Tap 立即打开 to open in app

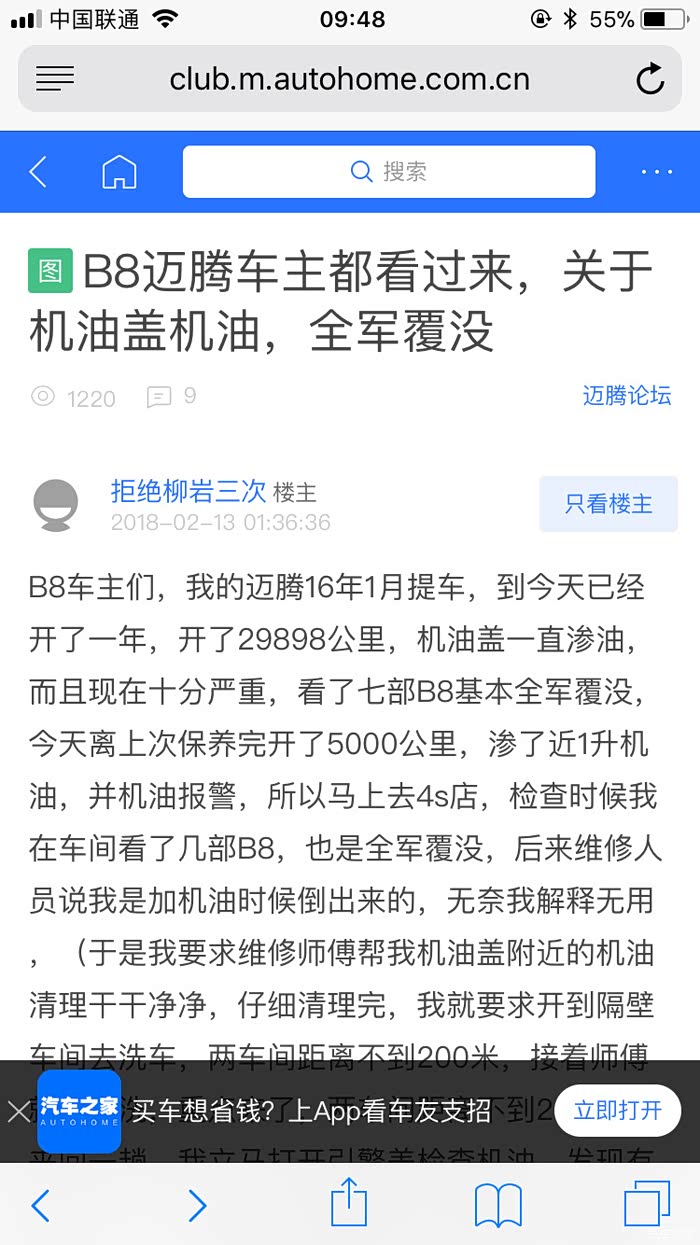pos(617,1110)
